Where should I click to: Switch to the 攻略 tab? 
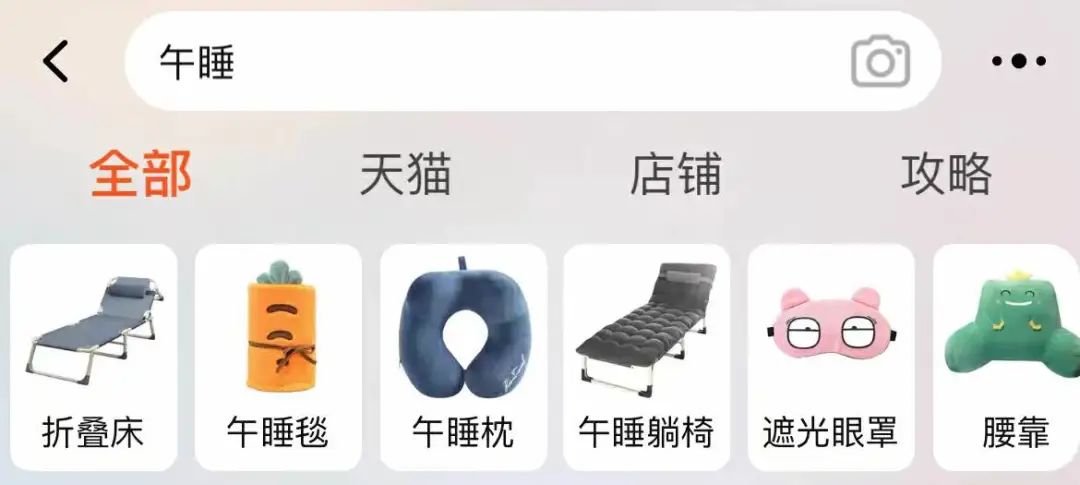click(945, 176)
